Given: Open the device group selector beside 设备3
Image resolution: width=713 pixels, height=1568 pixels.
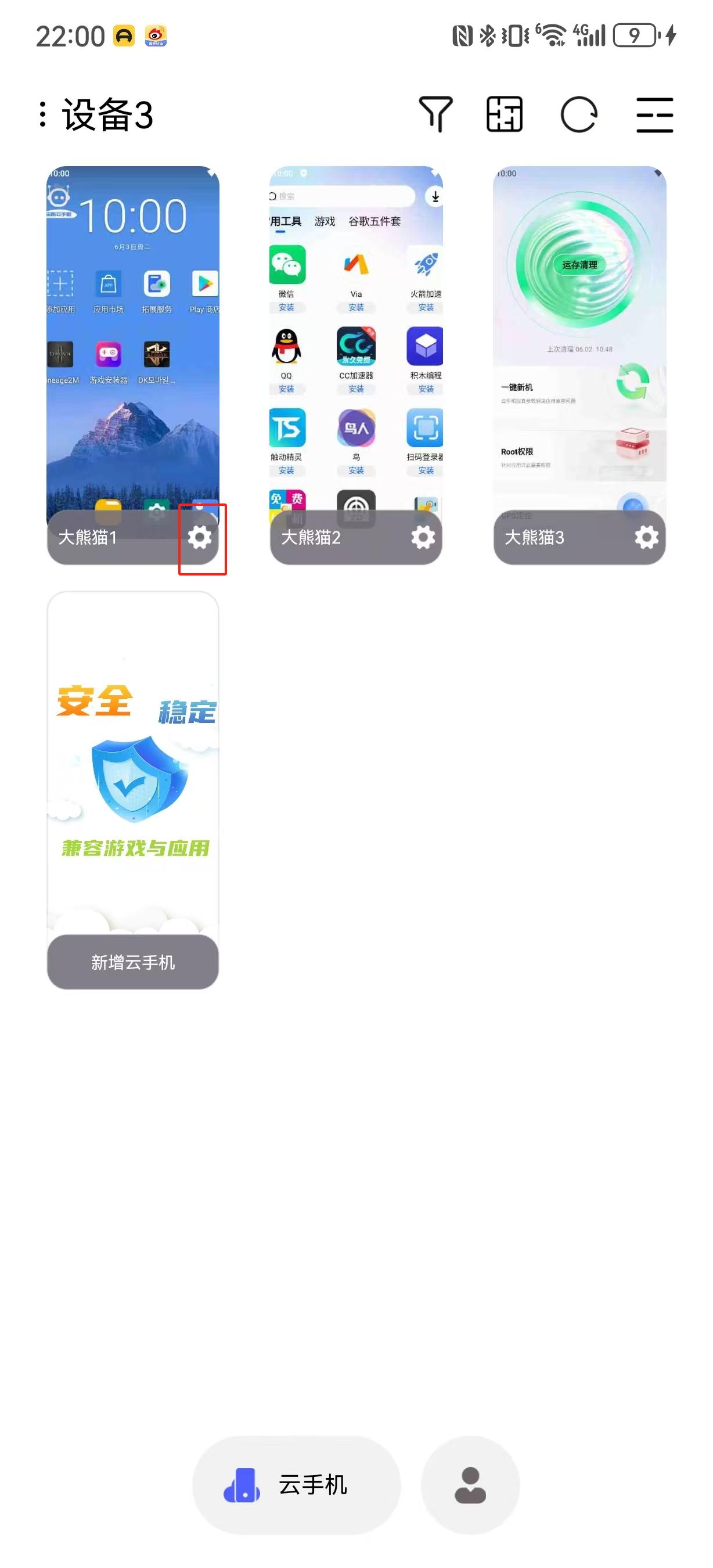Looking at the screenshot, I should point(42,115).
